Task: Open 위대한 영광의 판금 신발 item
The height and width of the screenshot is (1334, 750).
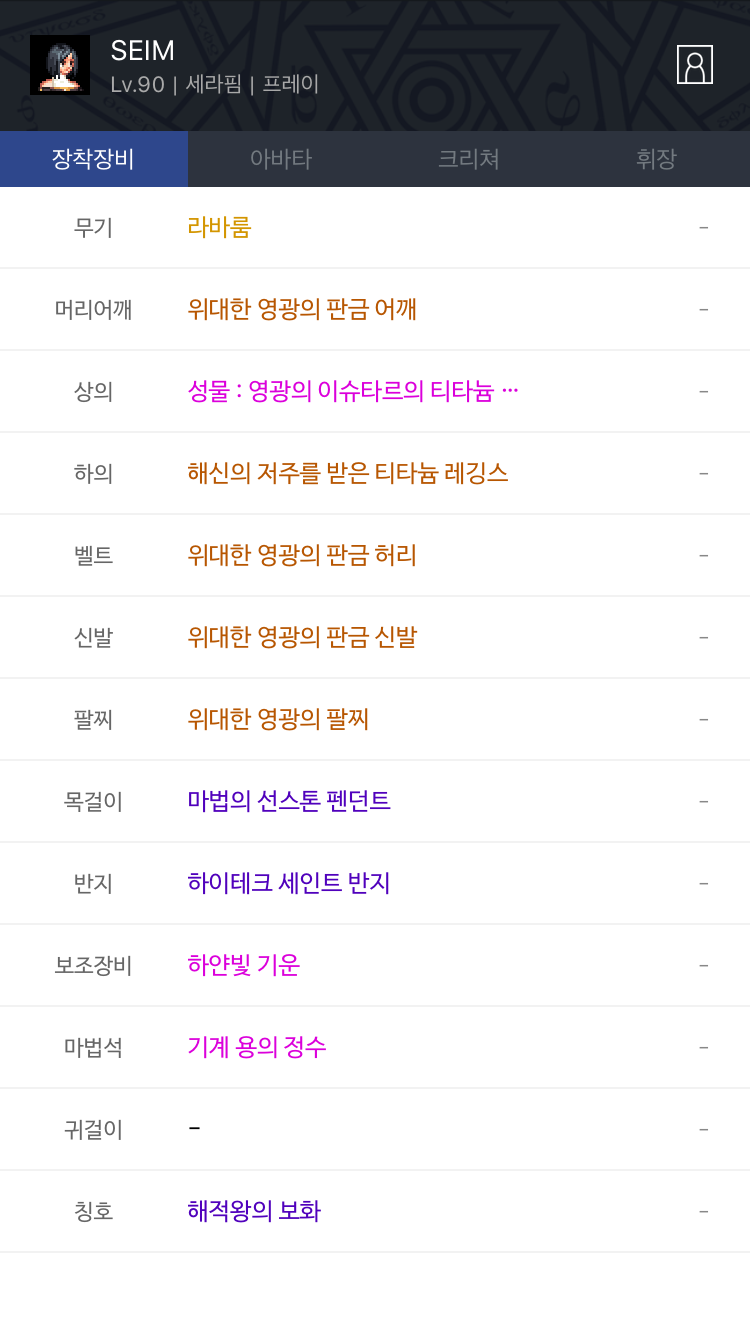Action: pyautogui.click(x=302, y=637)
